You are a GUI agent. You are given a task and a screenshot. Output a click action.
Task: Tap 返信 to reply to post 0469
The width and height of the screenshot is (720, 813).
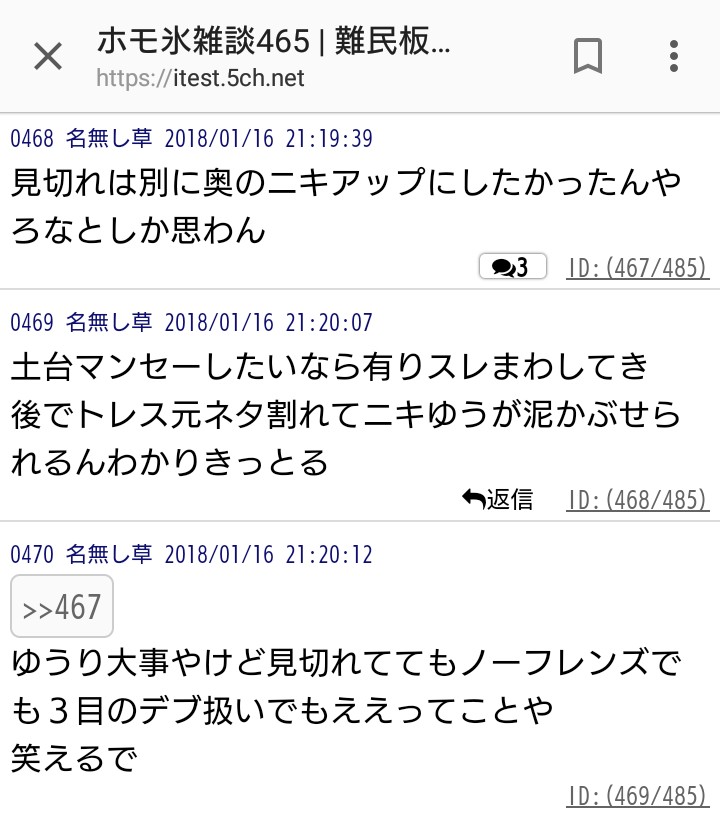click(497, 498)
